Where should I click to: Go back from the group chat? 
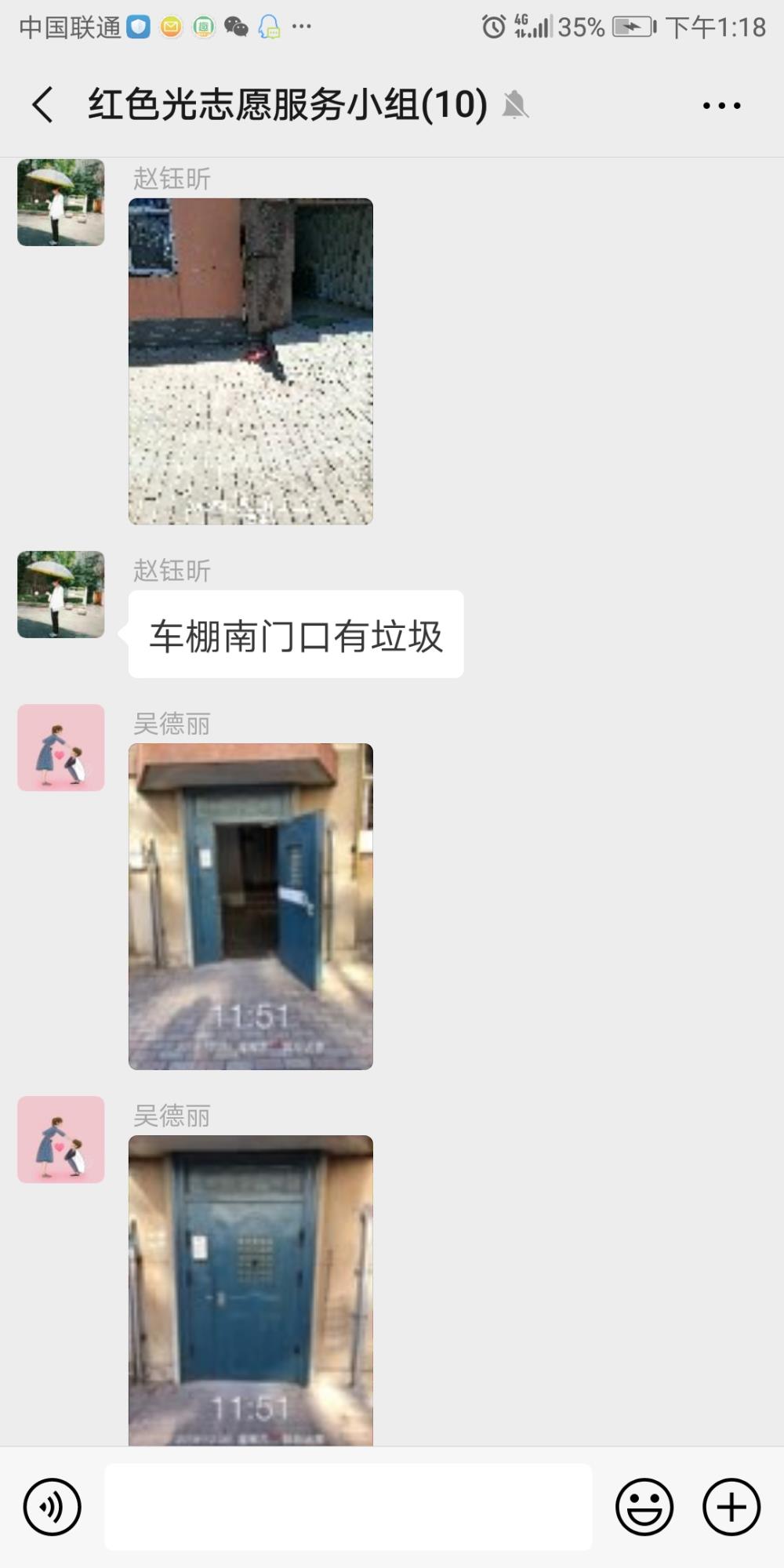pyautogui.click(x=43, y=104)
